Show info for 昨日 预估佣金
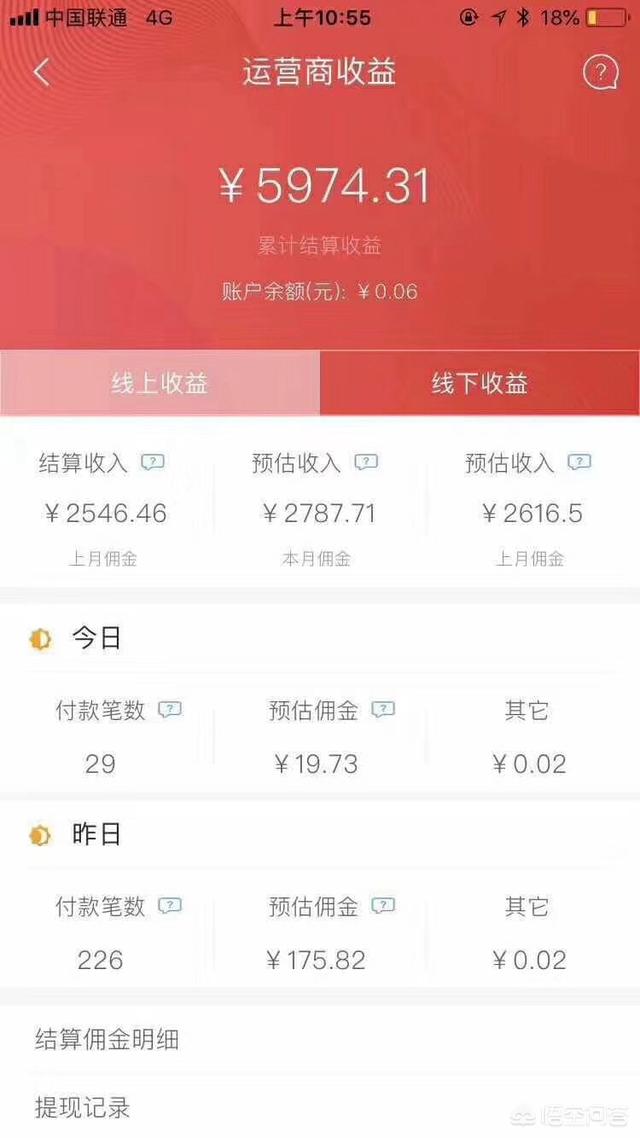 (383, 906)
